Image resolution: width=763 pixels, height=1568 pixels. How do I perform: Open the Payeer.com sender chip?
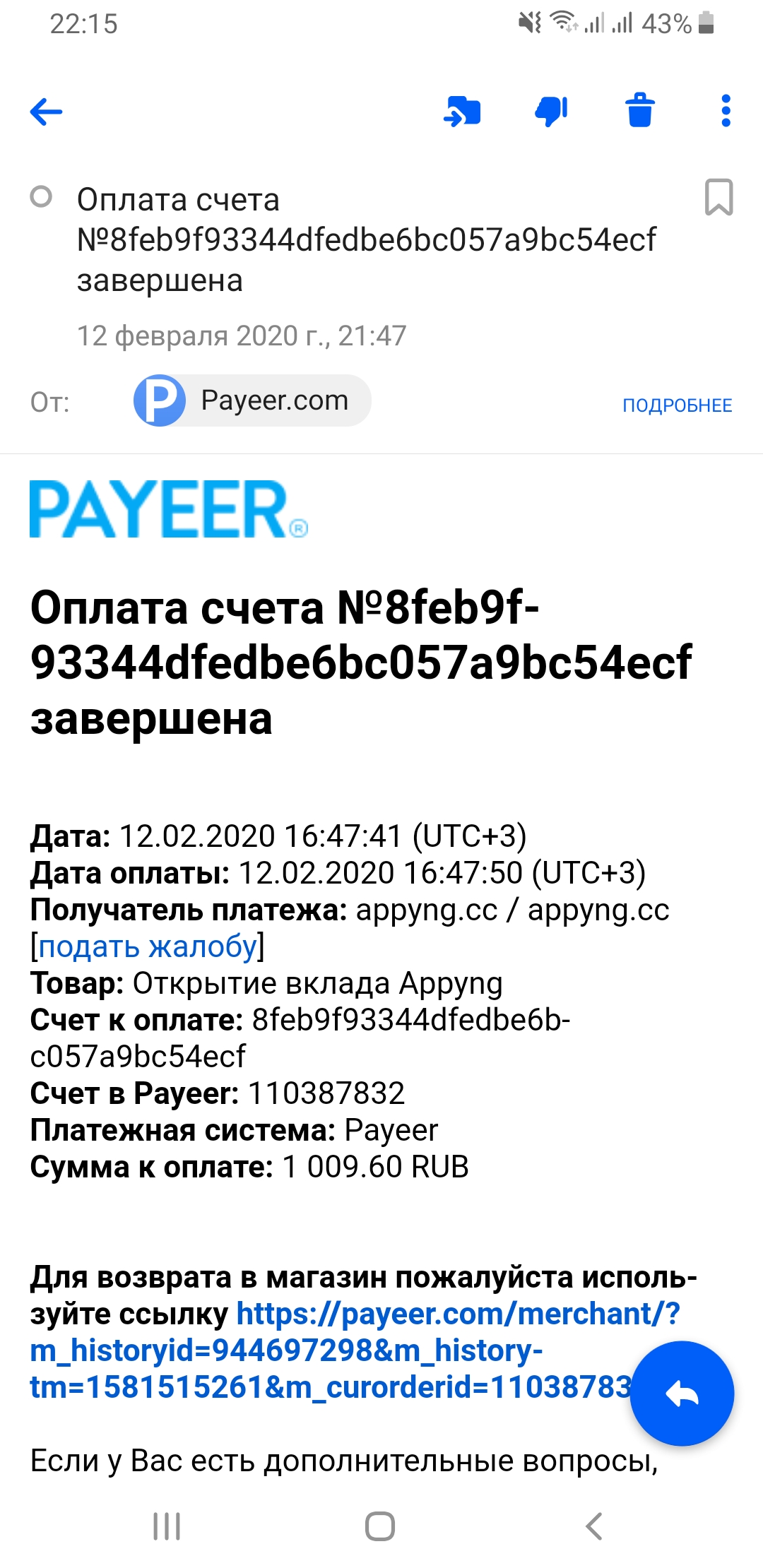click(252, 400)
